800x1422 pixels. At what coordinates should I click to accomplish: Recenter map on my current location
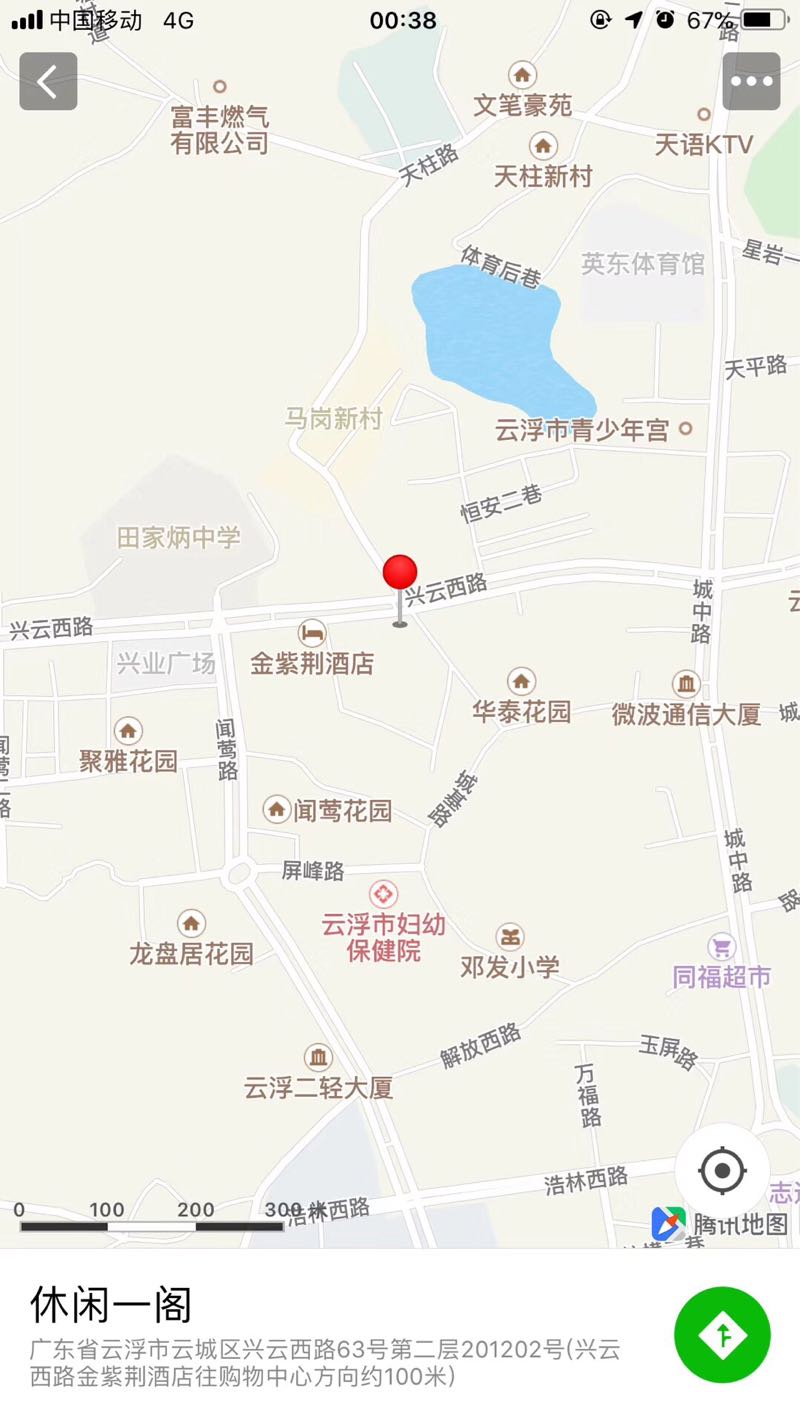click(722, 1170)
